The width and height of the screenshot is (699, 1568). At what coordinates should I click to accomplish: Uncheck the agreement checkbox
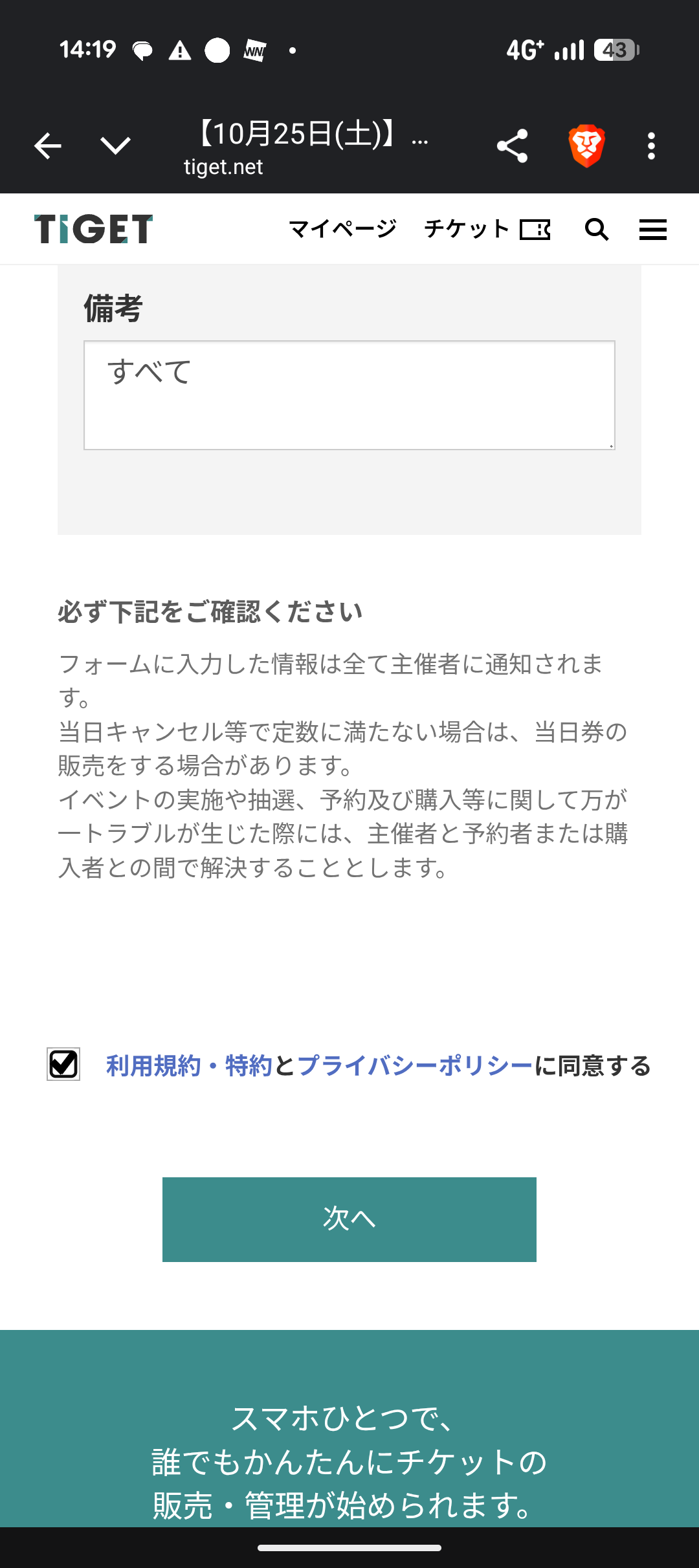(x=63, y=1064)
